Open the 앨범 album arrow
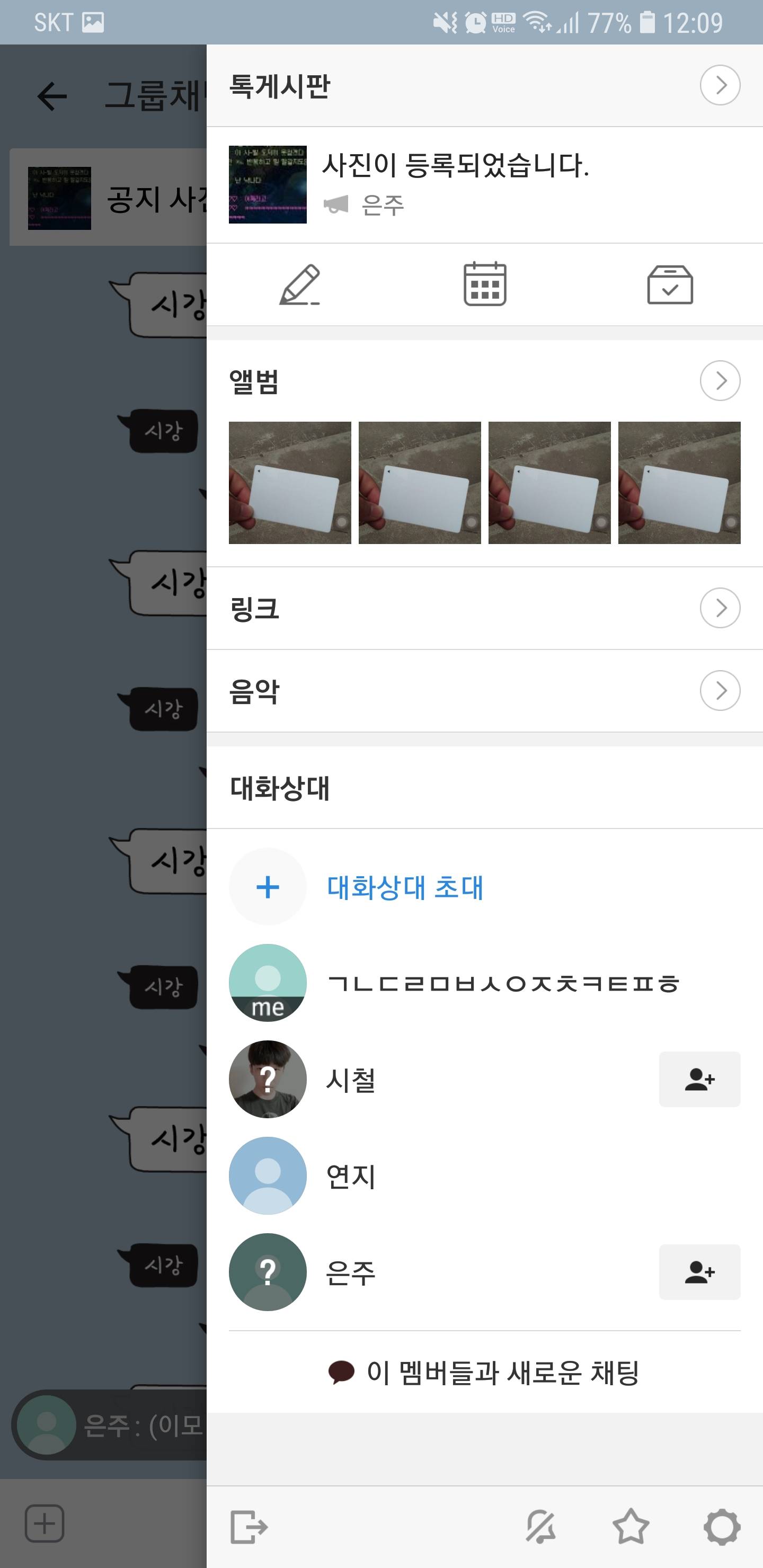Screen dimensions: 763x1568 tap(719, 381)
